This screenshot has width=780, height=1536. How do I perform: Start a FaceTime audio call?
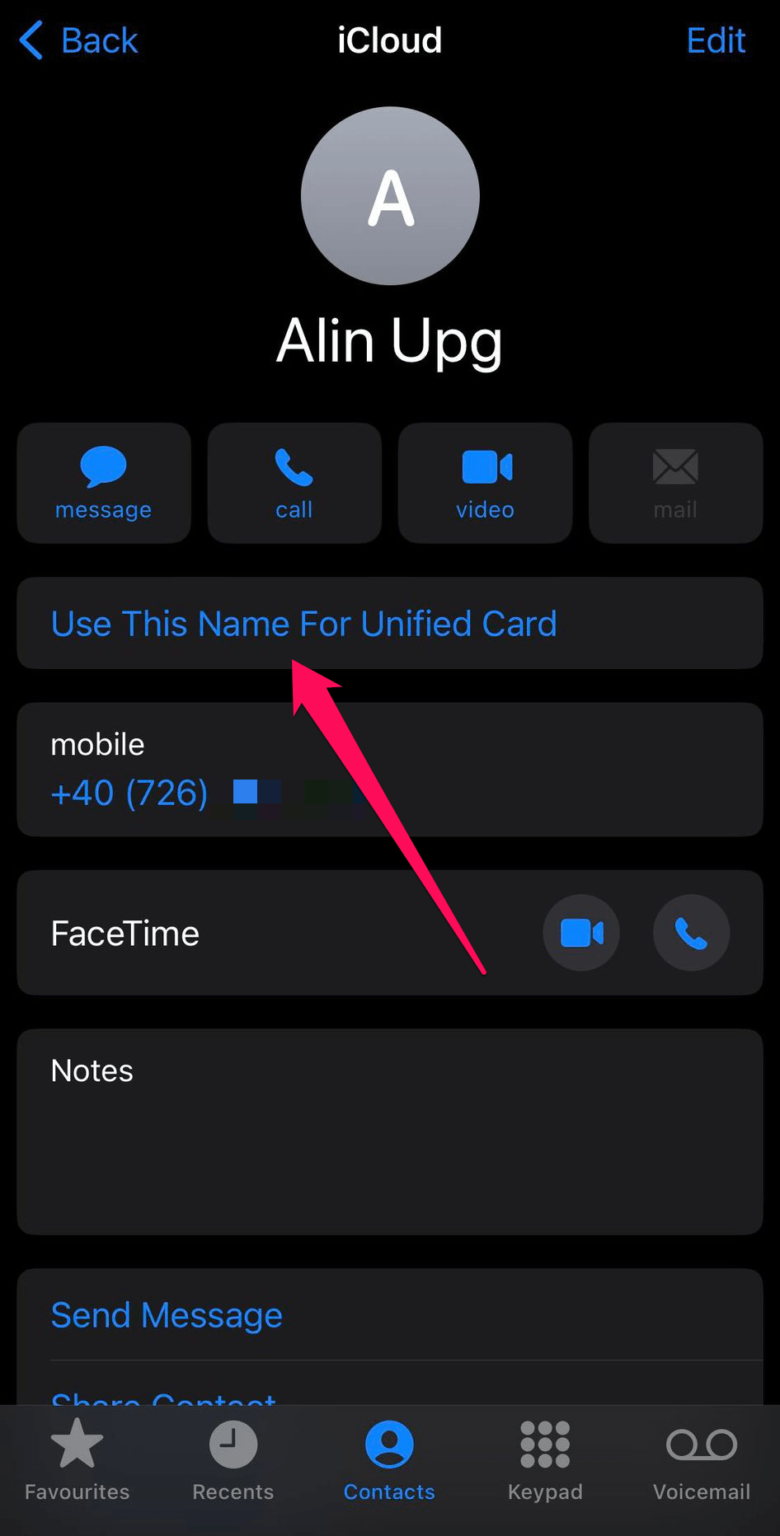pyautogui.click(x=691, y=933)
